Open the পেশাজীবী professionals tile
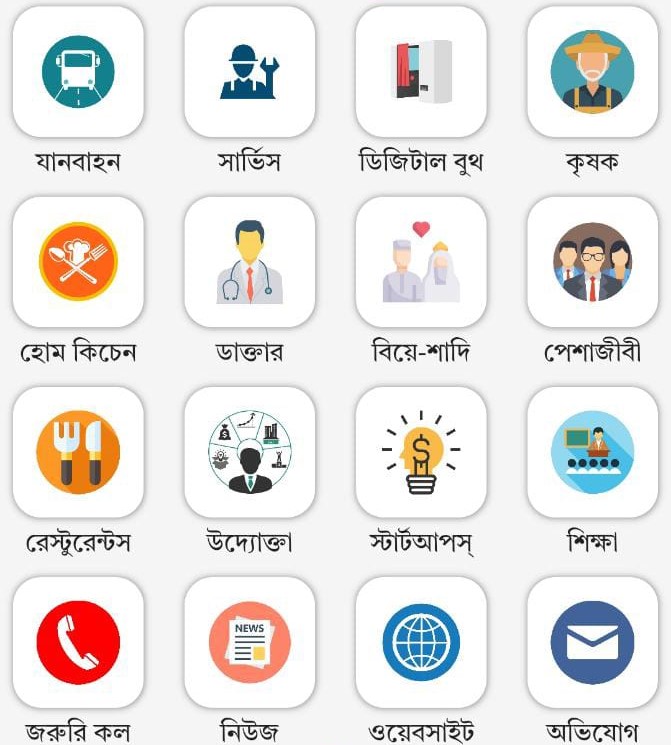Screen dimensions: 671x745 point(592,262)
